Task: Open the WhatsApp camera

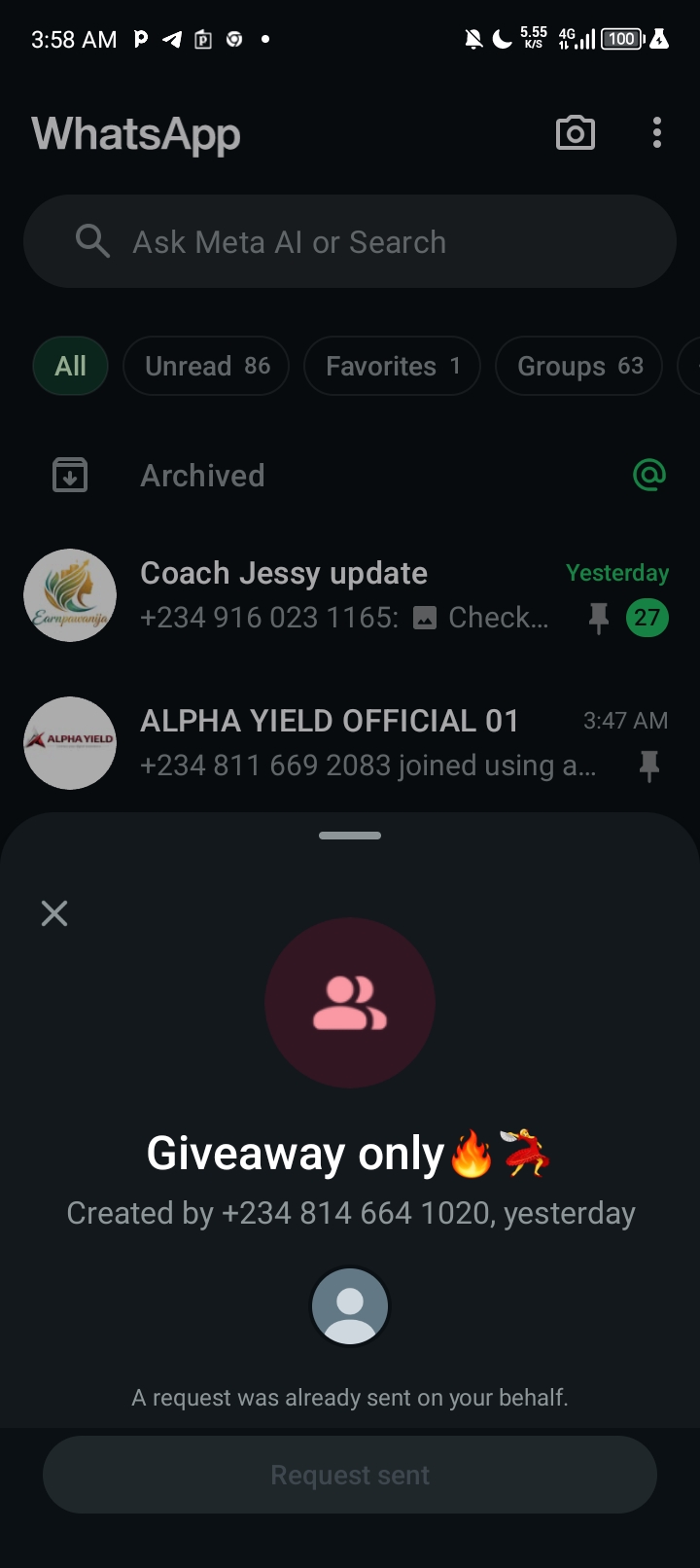Action: (x=575, y=133)
